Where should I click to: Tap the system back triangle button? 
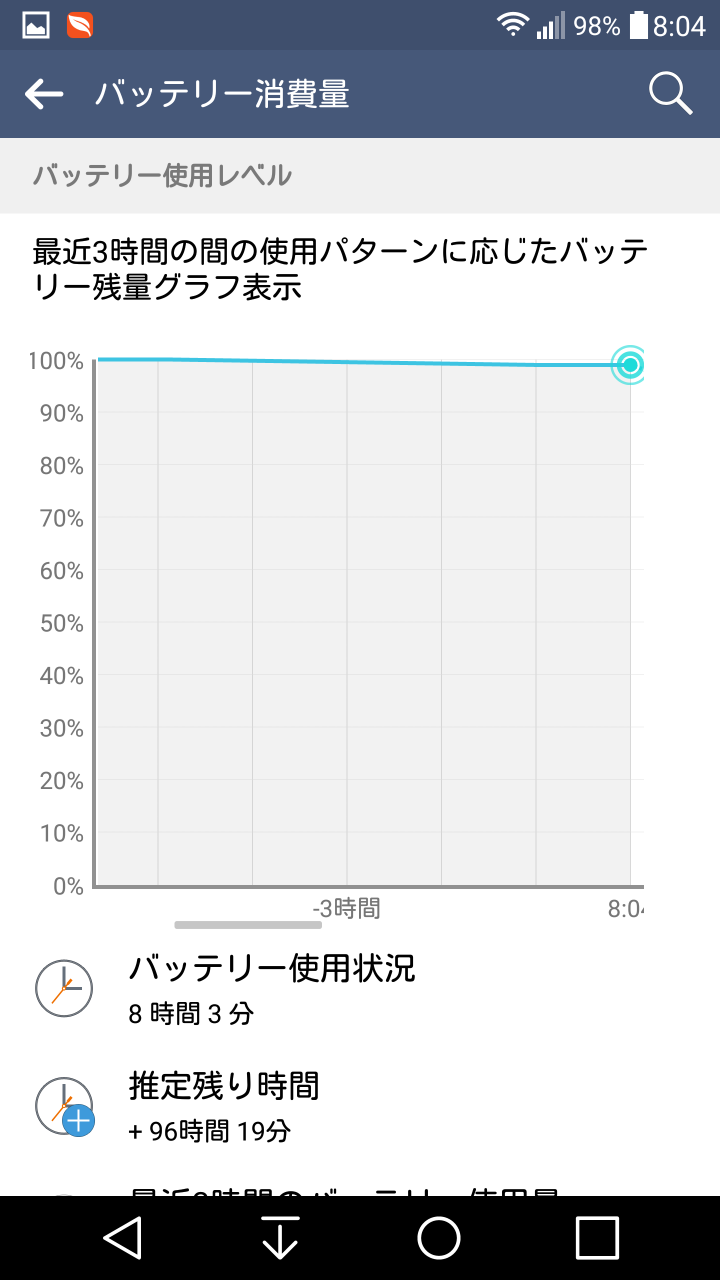coord(122,1238)
